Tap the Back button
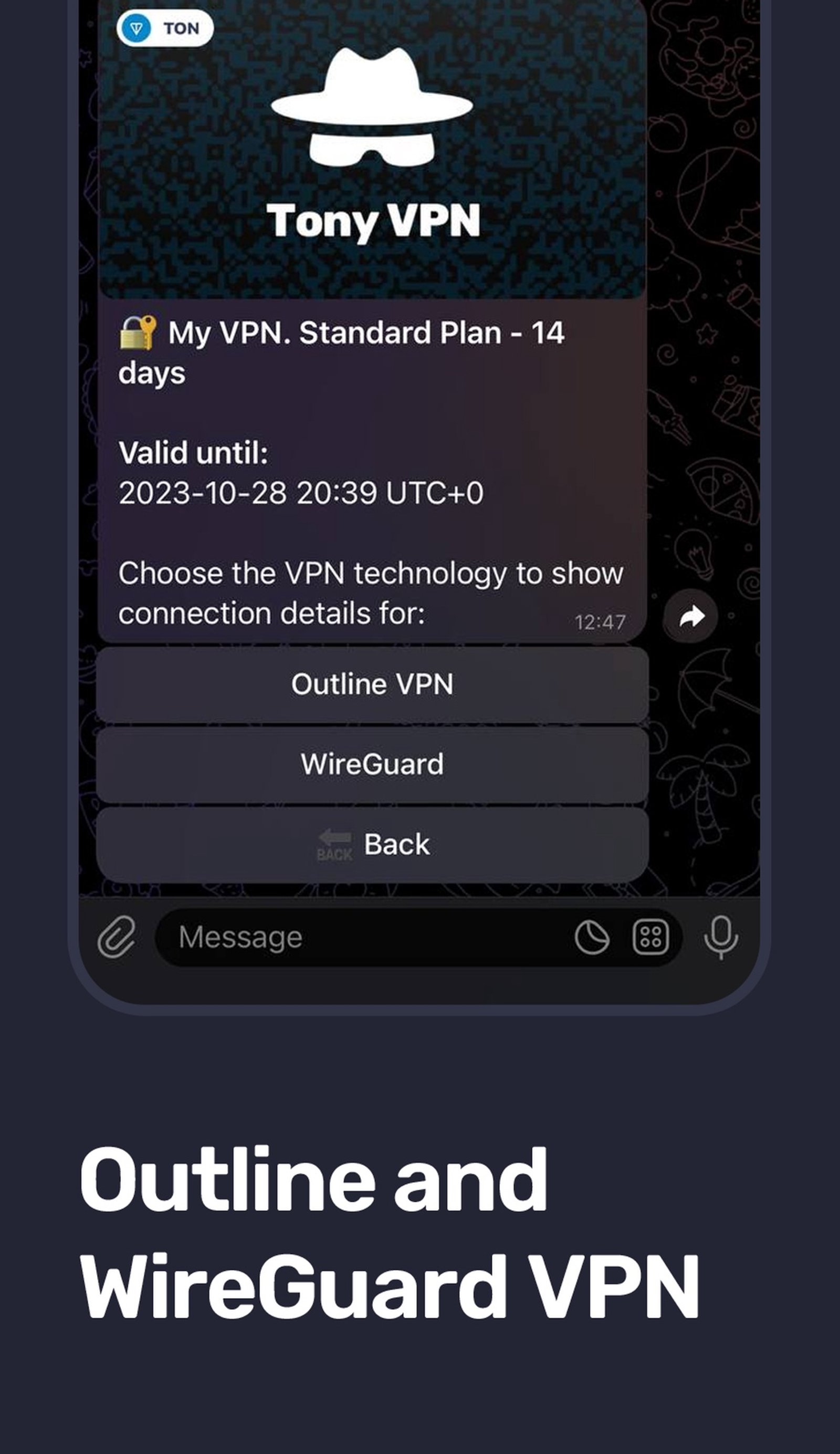The image size is (840, 1454). point(373,844)
